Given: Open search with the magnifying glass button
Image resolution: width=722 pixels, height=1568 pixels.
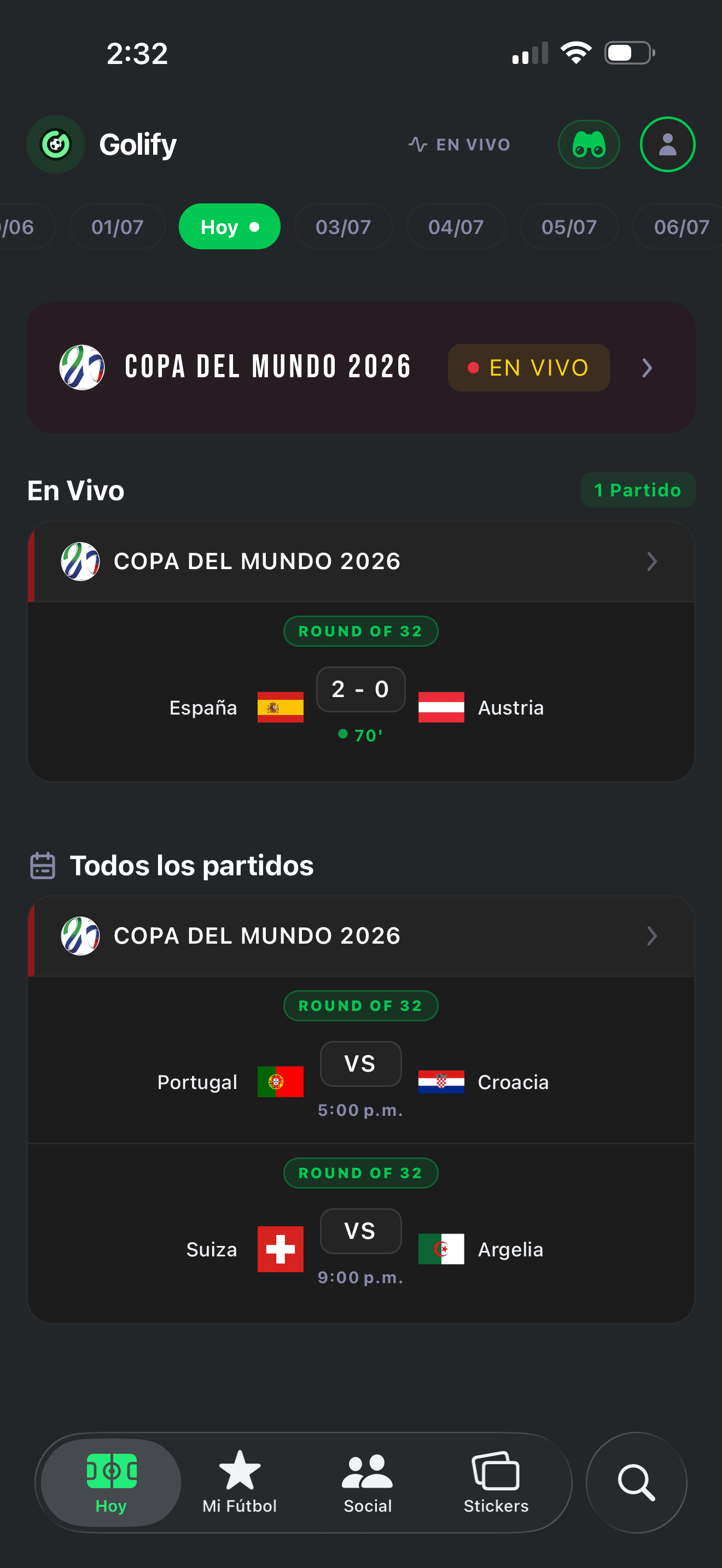Looking at the screenshot, I should pos(636,1482).
